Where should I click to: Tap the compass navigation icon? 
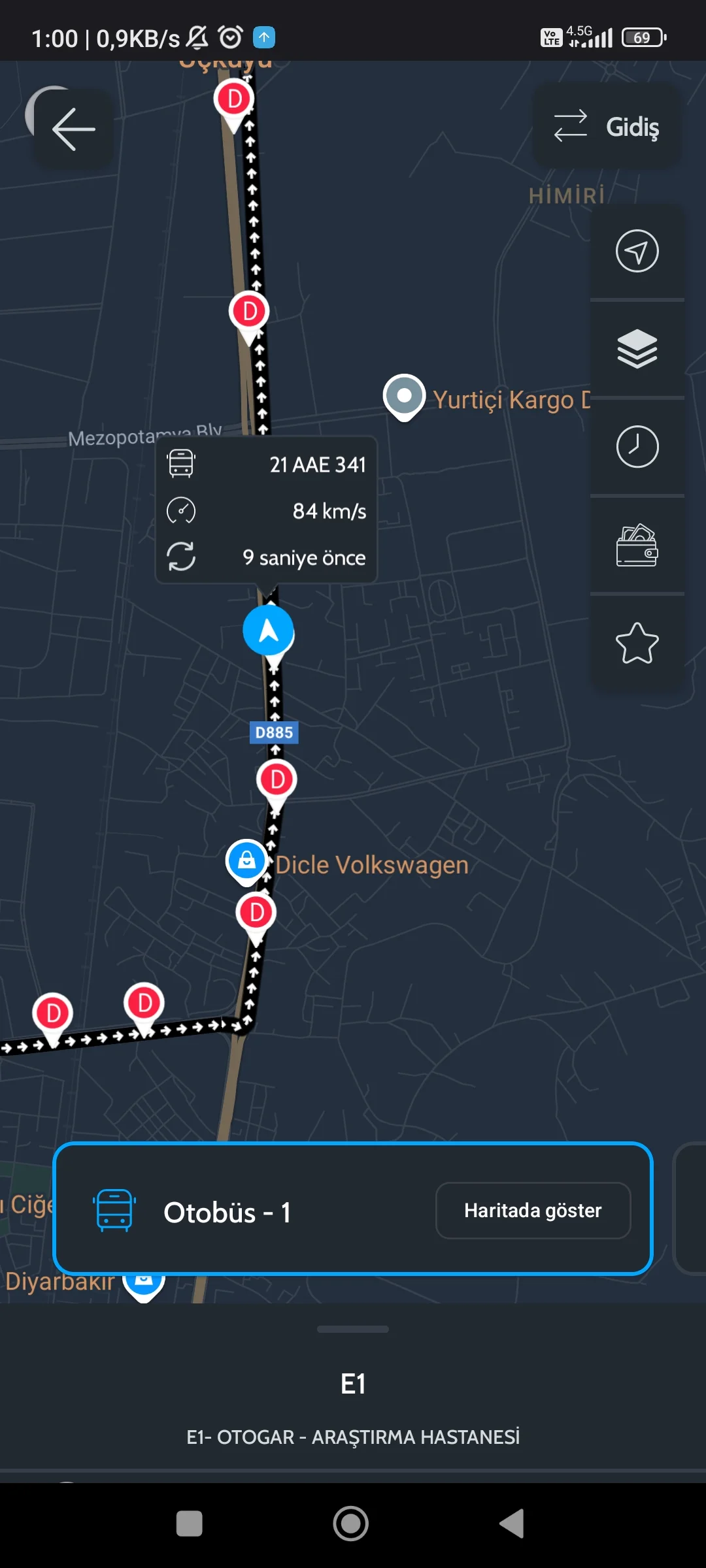637,252
